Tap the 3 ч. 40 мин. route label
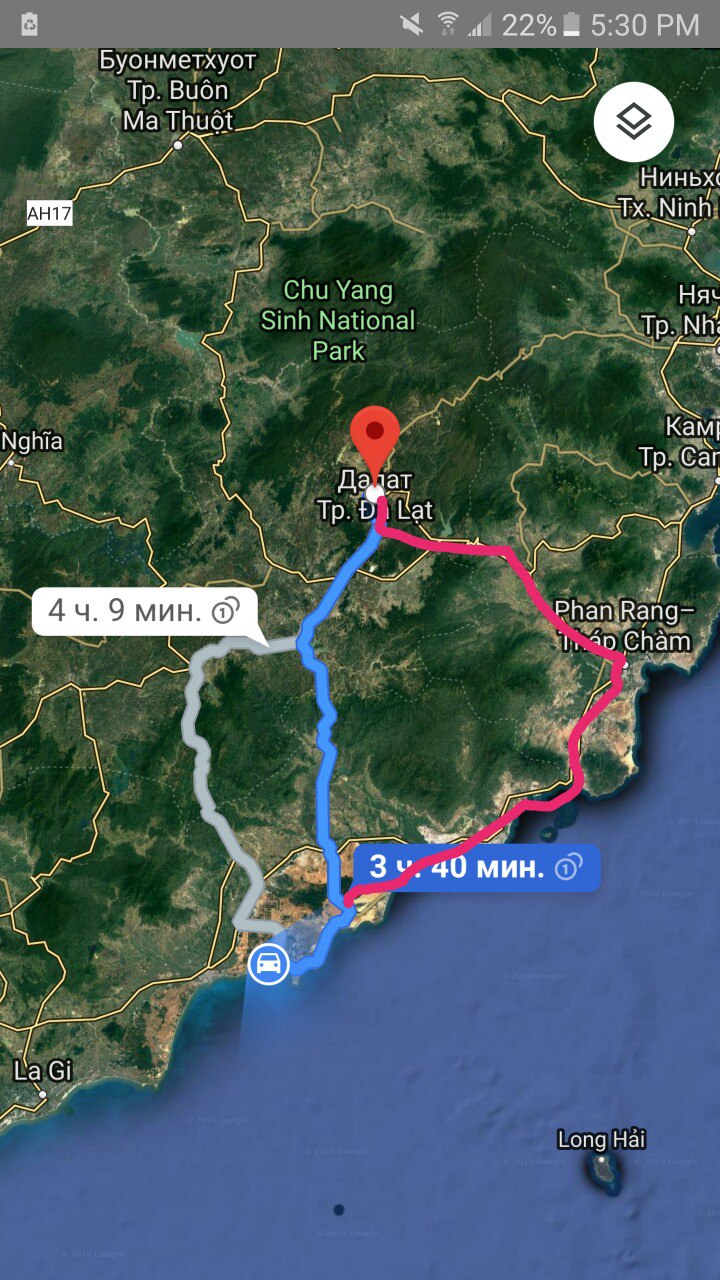Image resolution: width=720 pixels, height=1280 pixels. [x=475, y=867]
